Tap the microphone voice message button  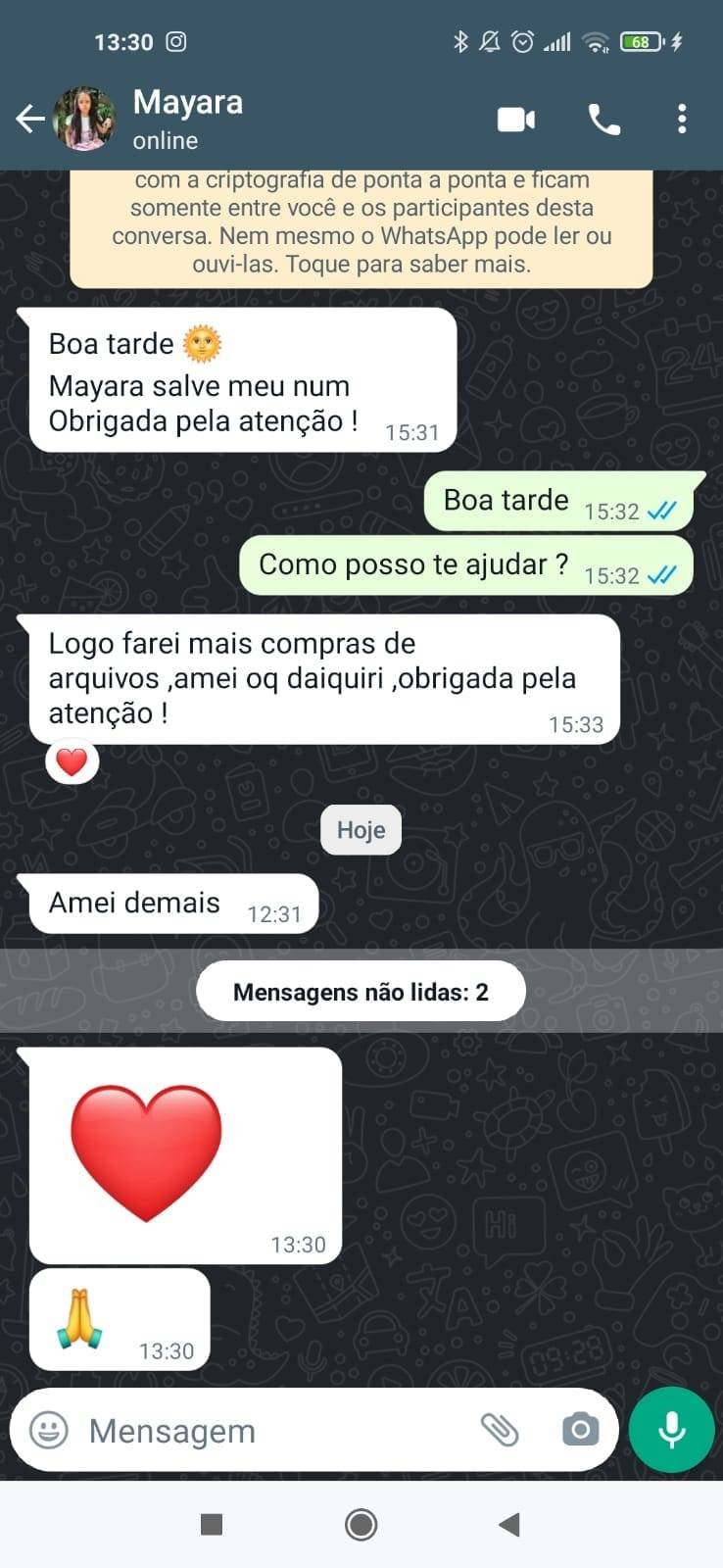[671, 1430]
